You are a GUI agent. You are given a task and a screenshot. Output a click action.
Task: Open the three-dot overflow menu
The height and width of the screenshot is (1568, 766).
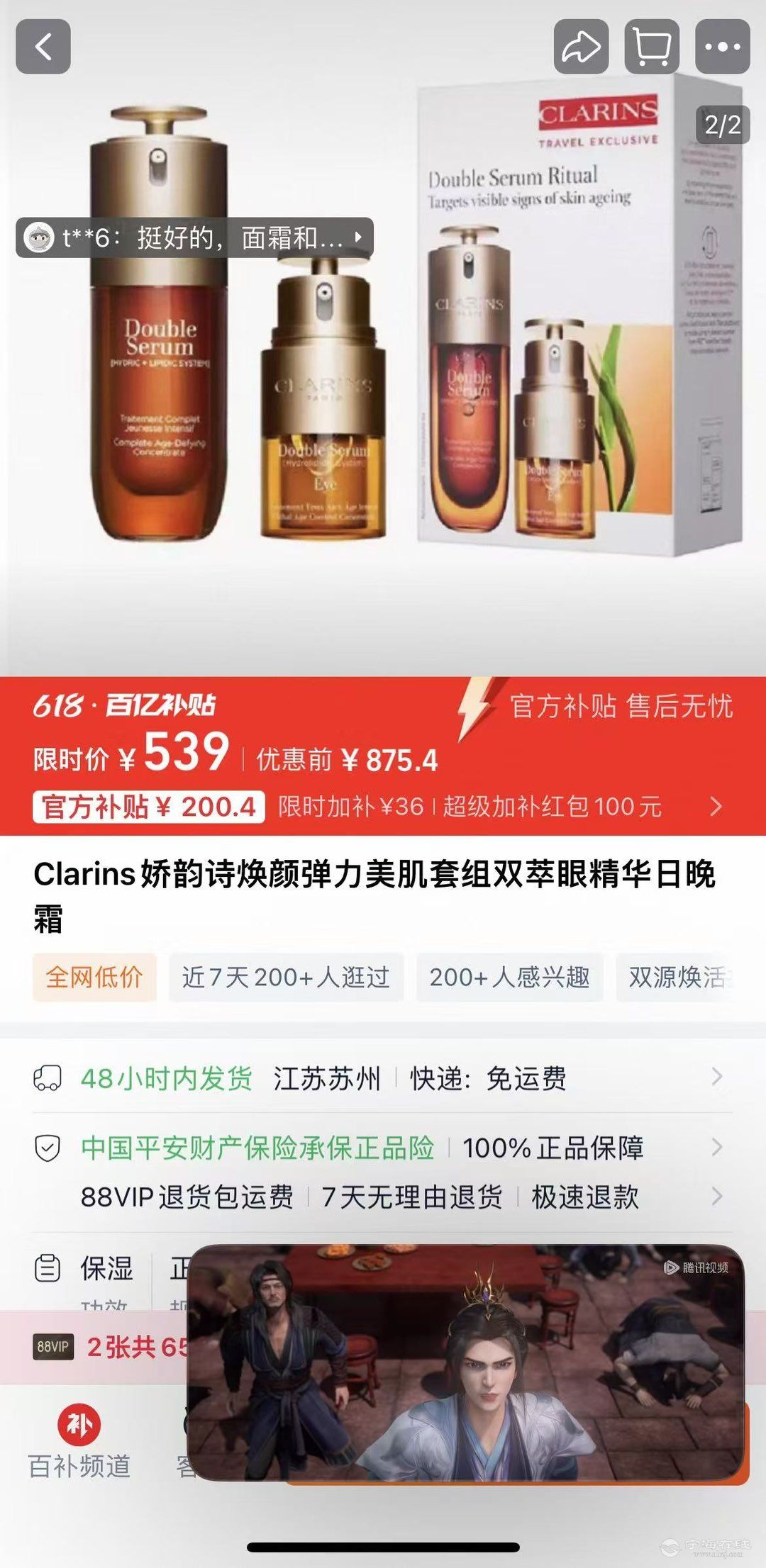[722, 47]
